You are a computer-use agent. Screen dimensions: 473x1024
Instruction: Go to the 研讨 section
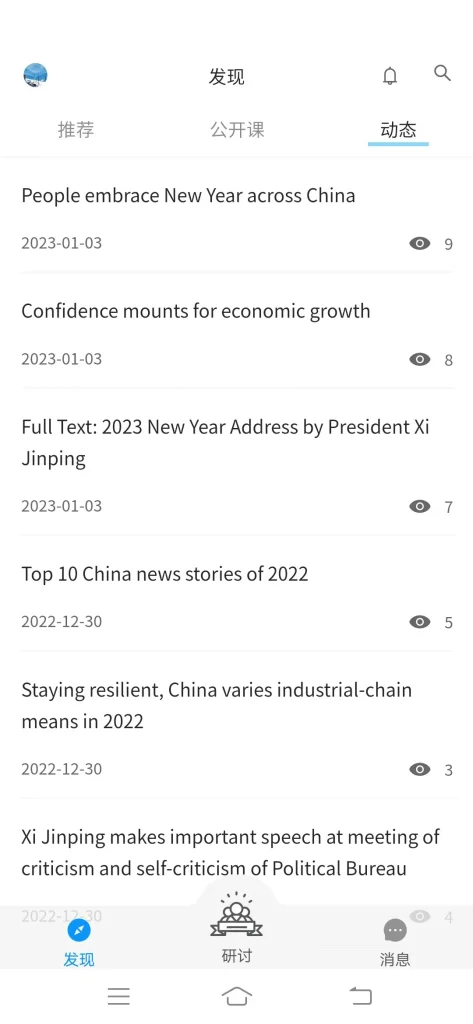pyautogui.click(x=236, y=928)
